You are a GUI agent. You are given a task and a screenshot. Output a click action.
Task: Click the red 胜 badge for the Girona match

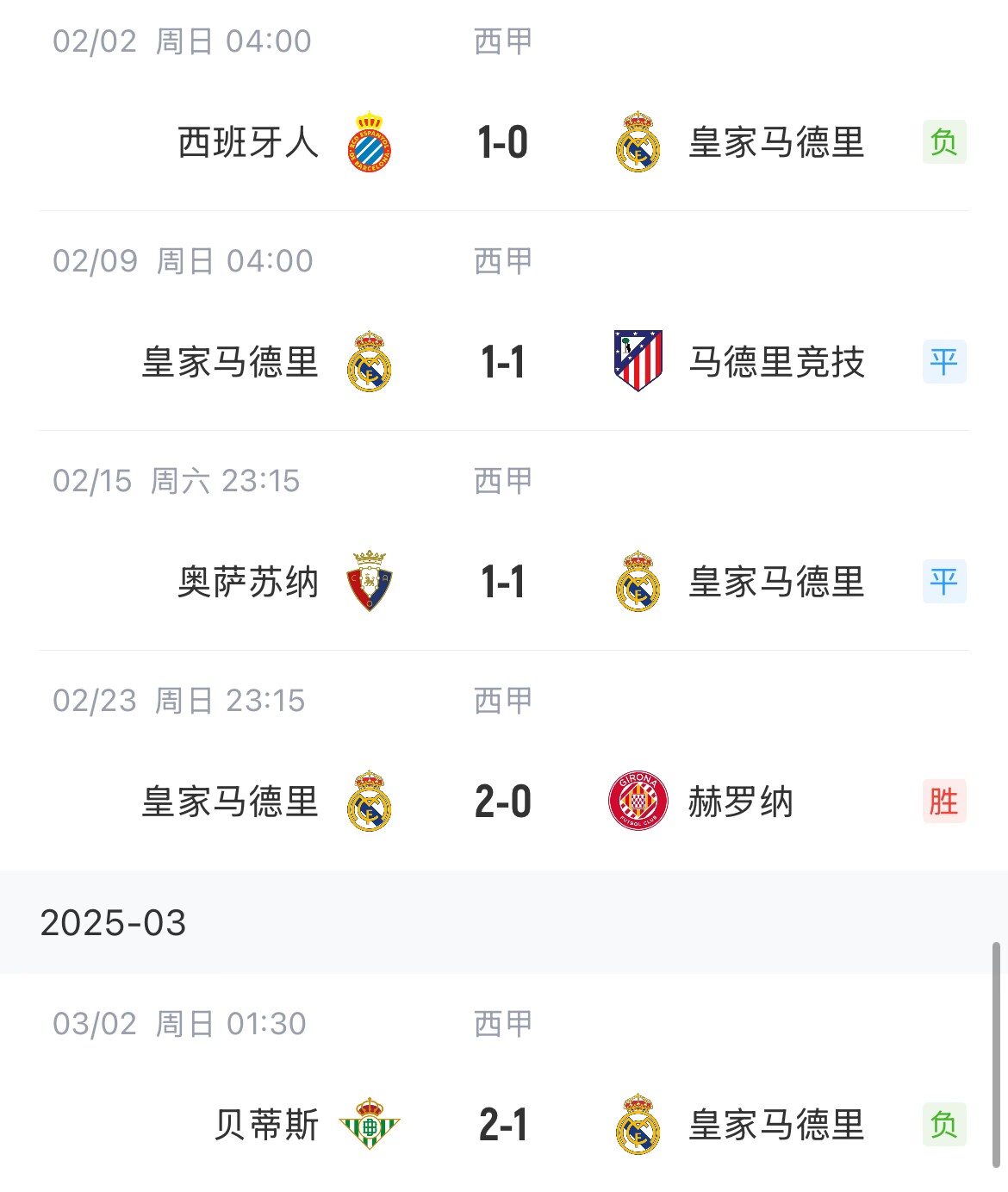[943, 802]
